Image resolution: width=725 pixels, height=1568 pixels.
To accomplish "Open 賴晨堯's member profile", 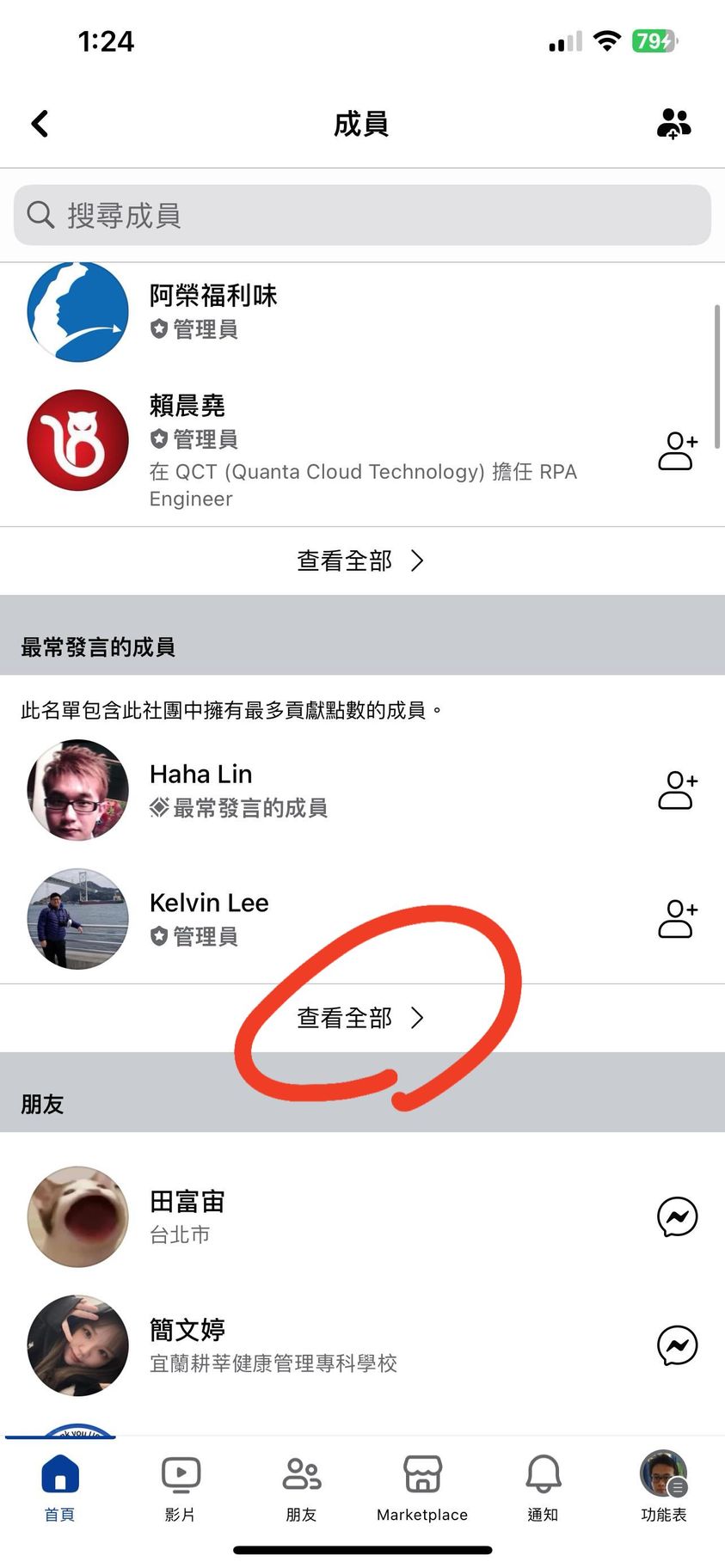I will click(x=187, y=405).
